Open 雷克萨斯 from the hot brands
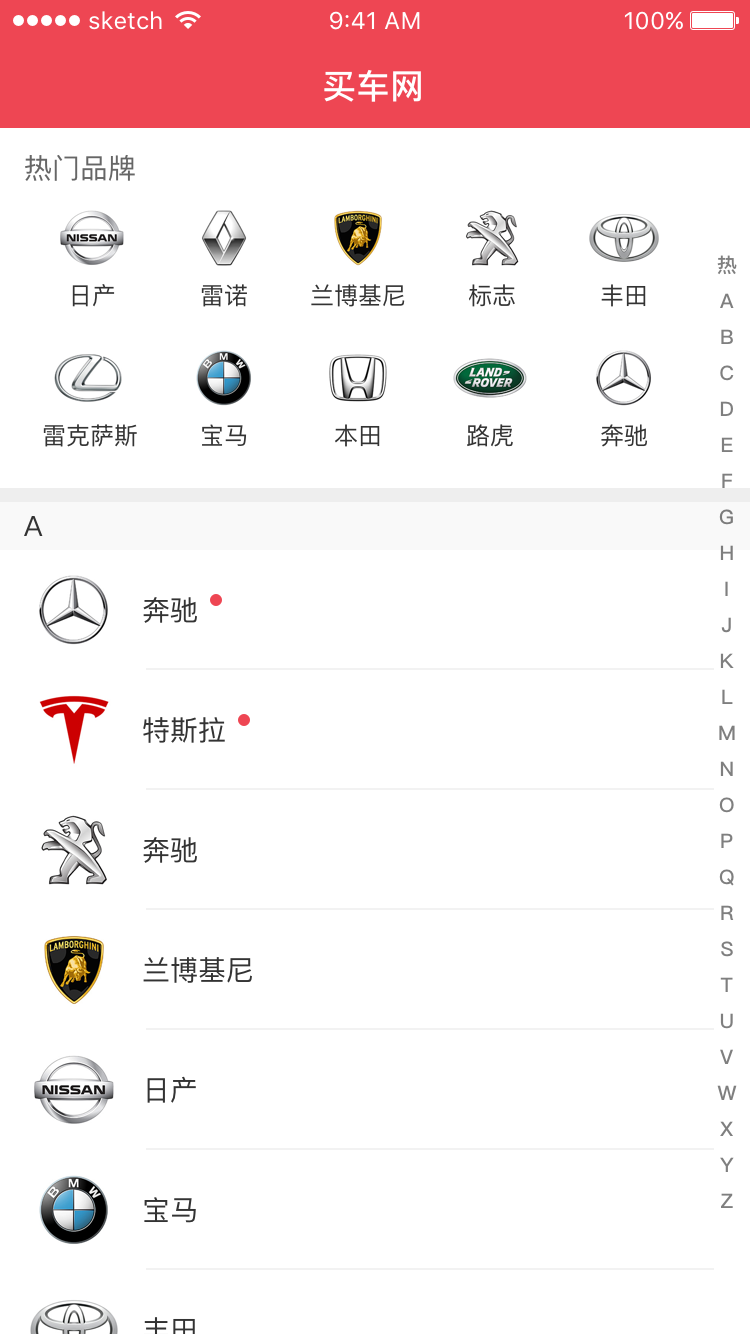Screen dimensions: 750x1334 coord(90,398)
